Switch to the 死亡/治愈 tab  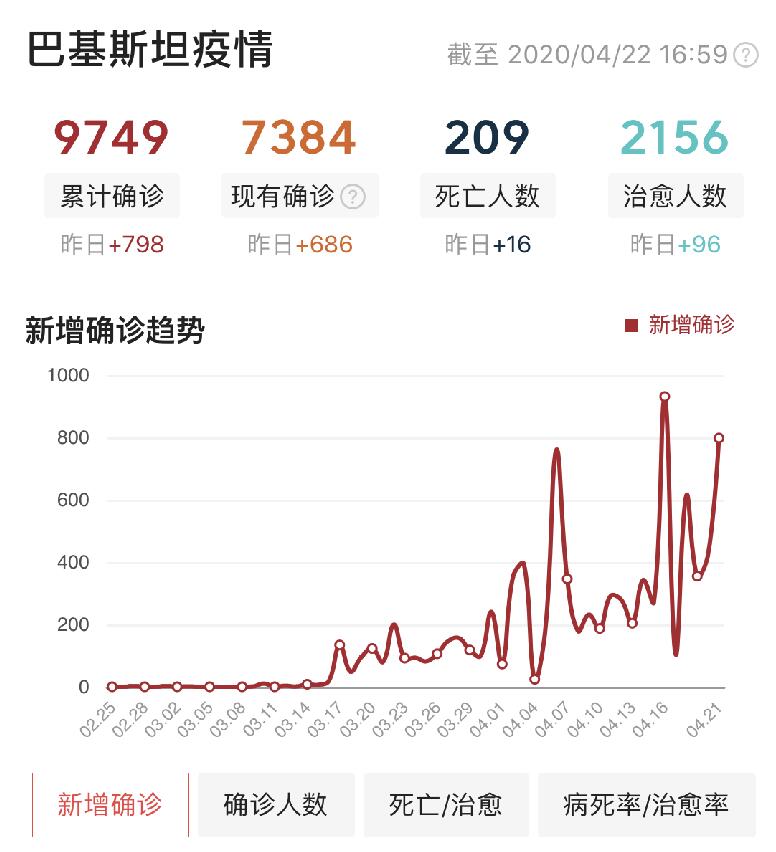446,804
